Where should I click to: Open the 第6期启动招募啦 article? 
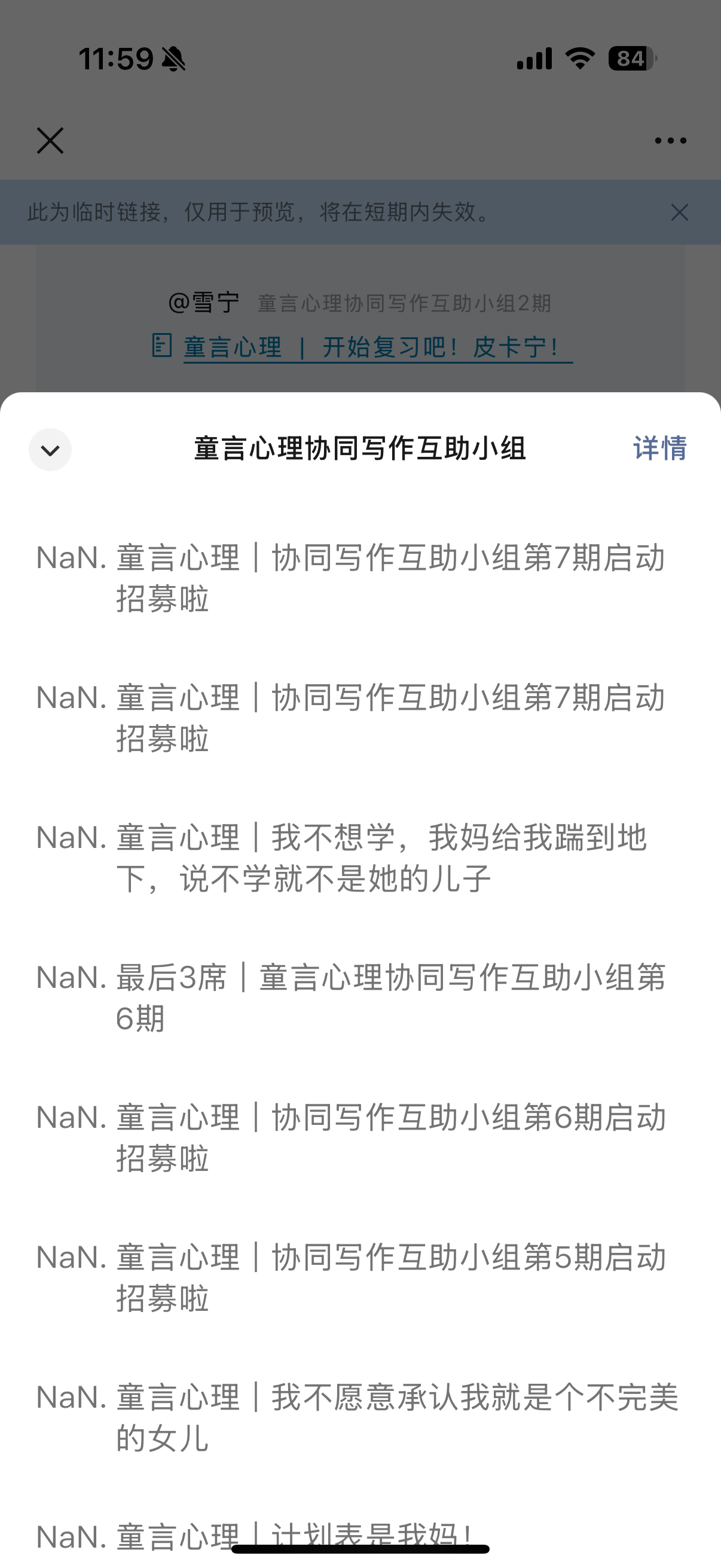coord(360,1138)
